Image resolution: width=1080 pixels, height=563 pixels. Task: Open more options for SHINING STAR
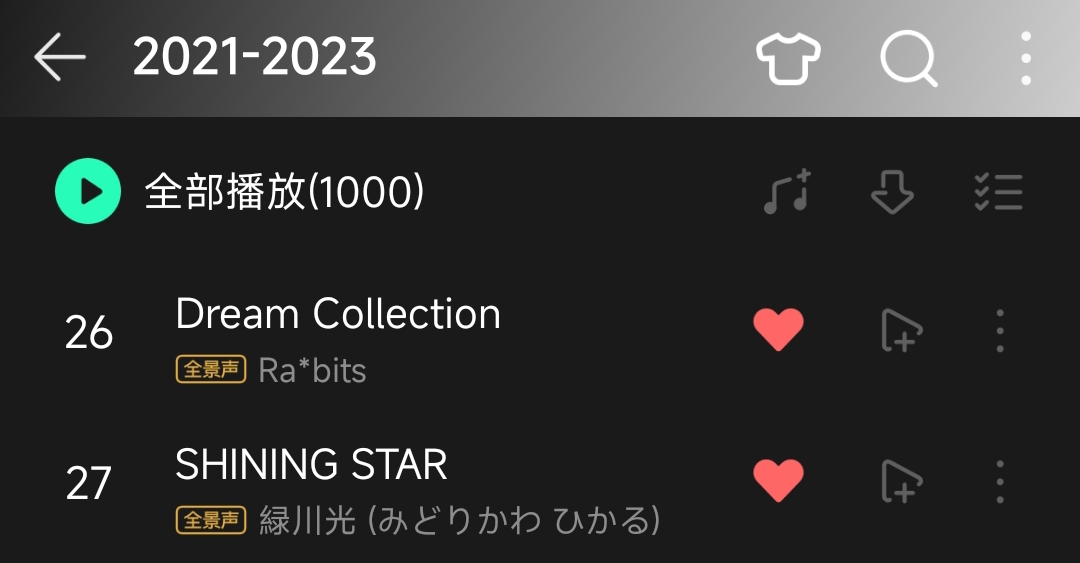(x=1000, y=482)
